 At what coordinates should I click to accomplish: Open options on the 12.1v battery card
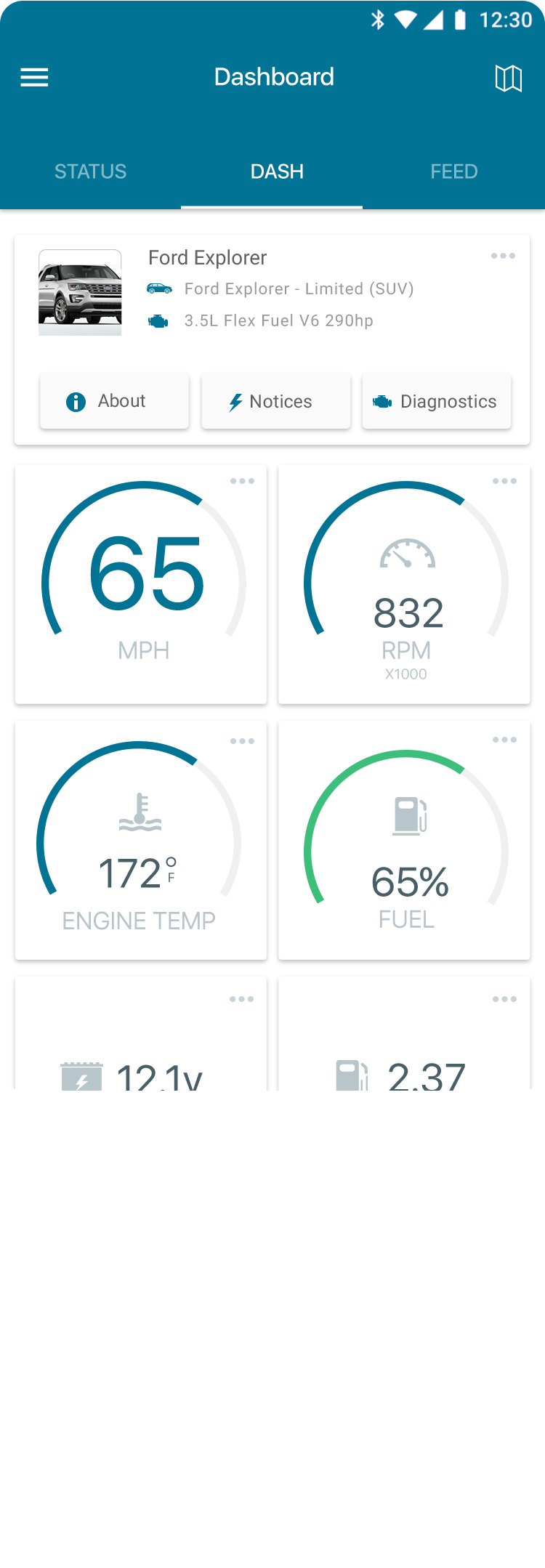coord(241,999)
